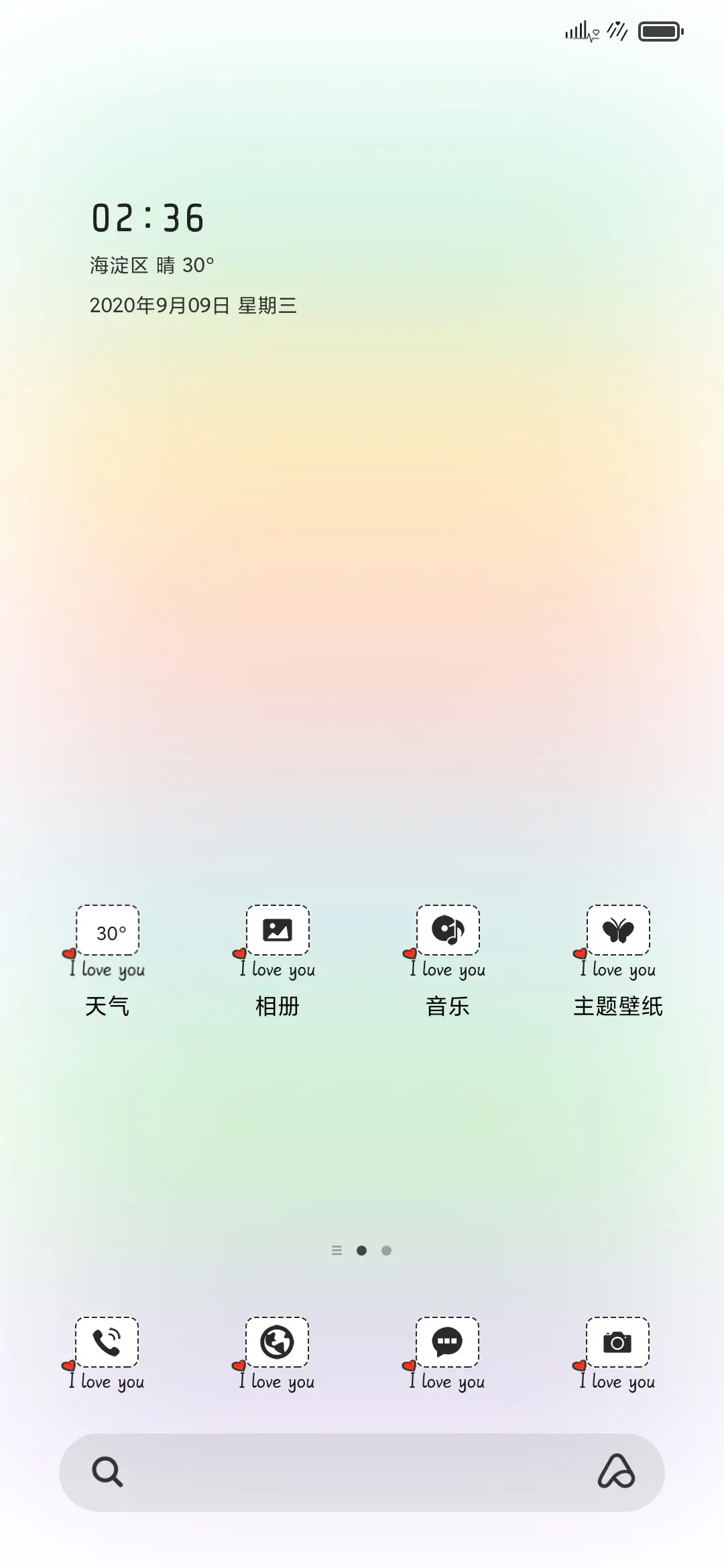The image size is (724, 1568).
Task: Tap the date 2020年9月09日 星期三
Action: [194, 305]
